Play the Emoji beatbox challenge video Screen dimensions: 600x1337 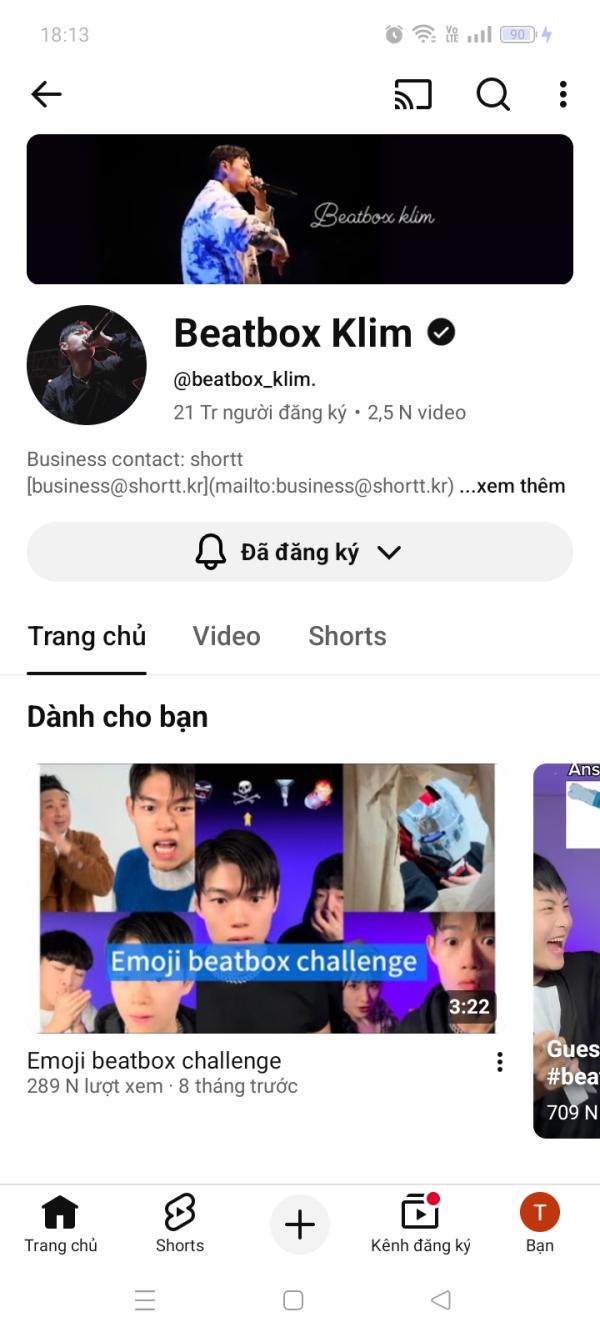point(267,898)
